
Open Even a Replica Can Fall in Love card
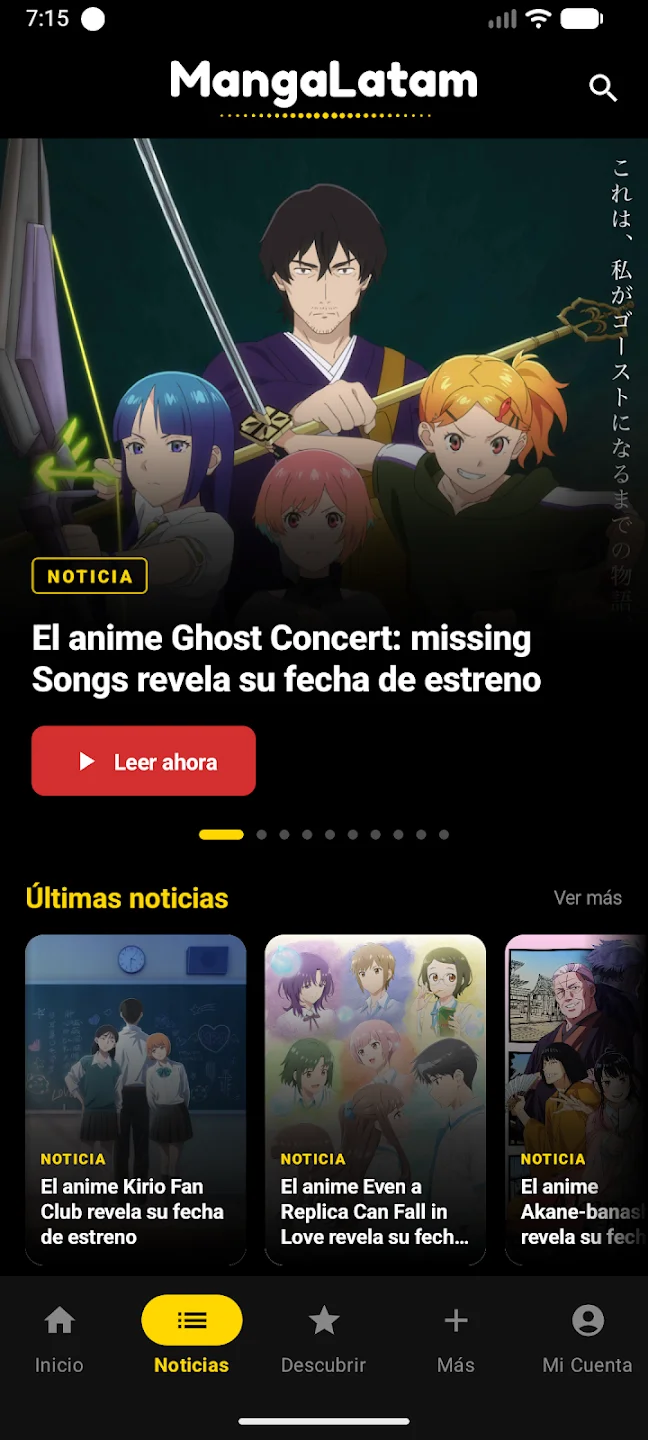click(375, 1100)
